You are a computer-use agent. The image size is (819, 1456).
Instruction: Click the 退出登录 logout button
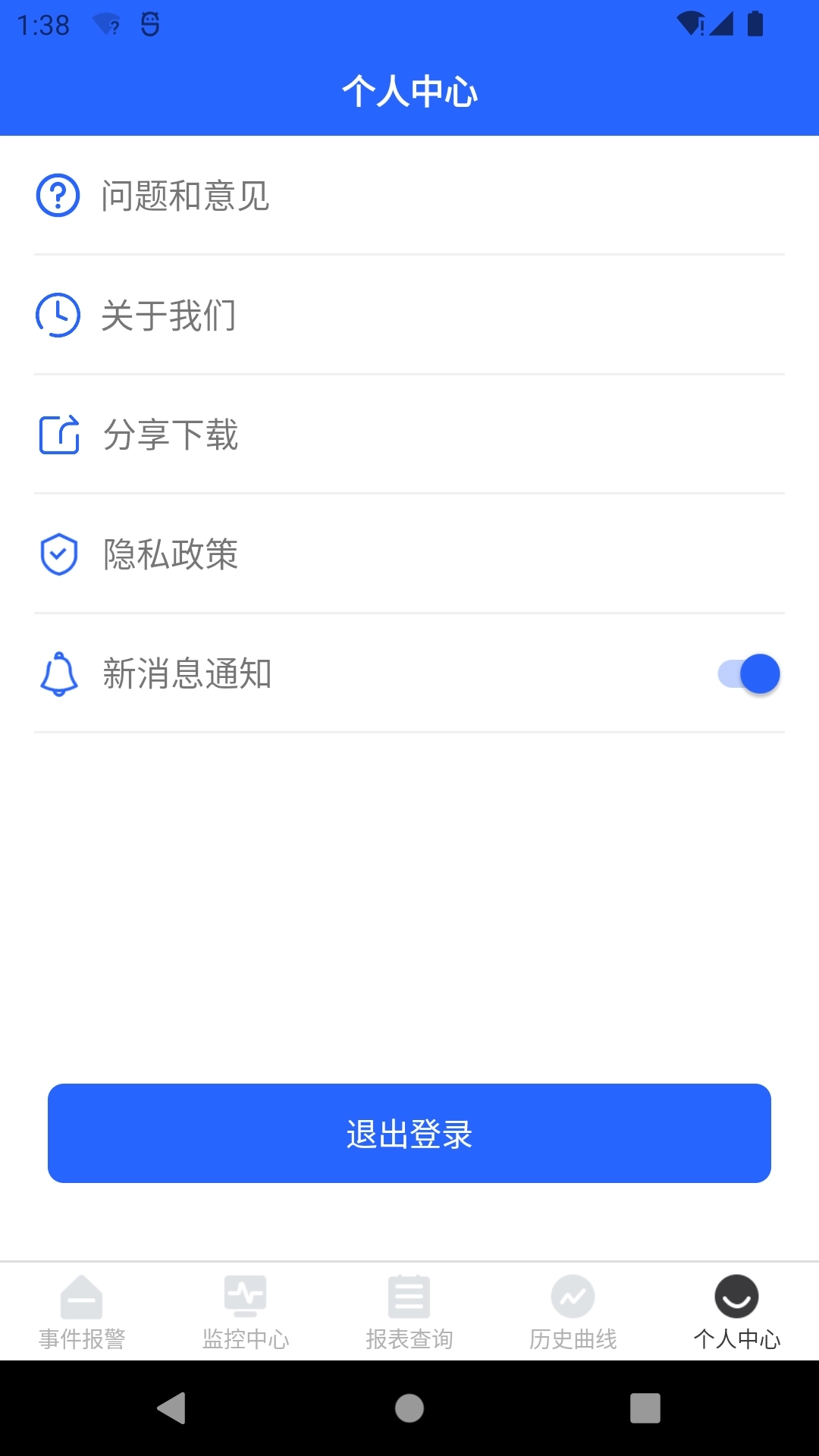click(x=409, y=1133)
